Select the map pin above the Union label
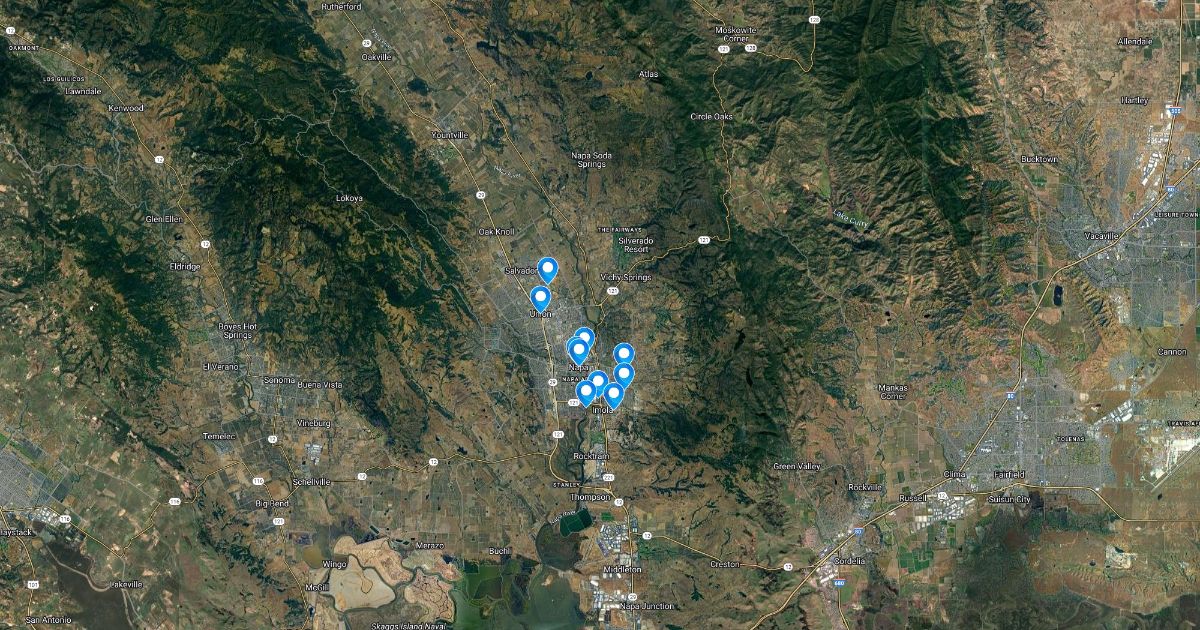 click(540, 297)
